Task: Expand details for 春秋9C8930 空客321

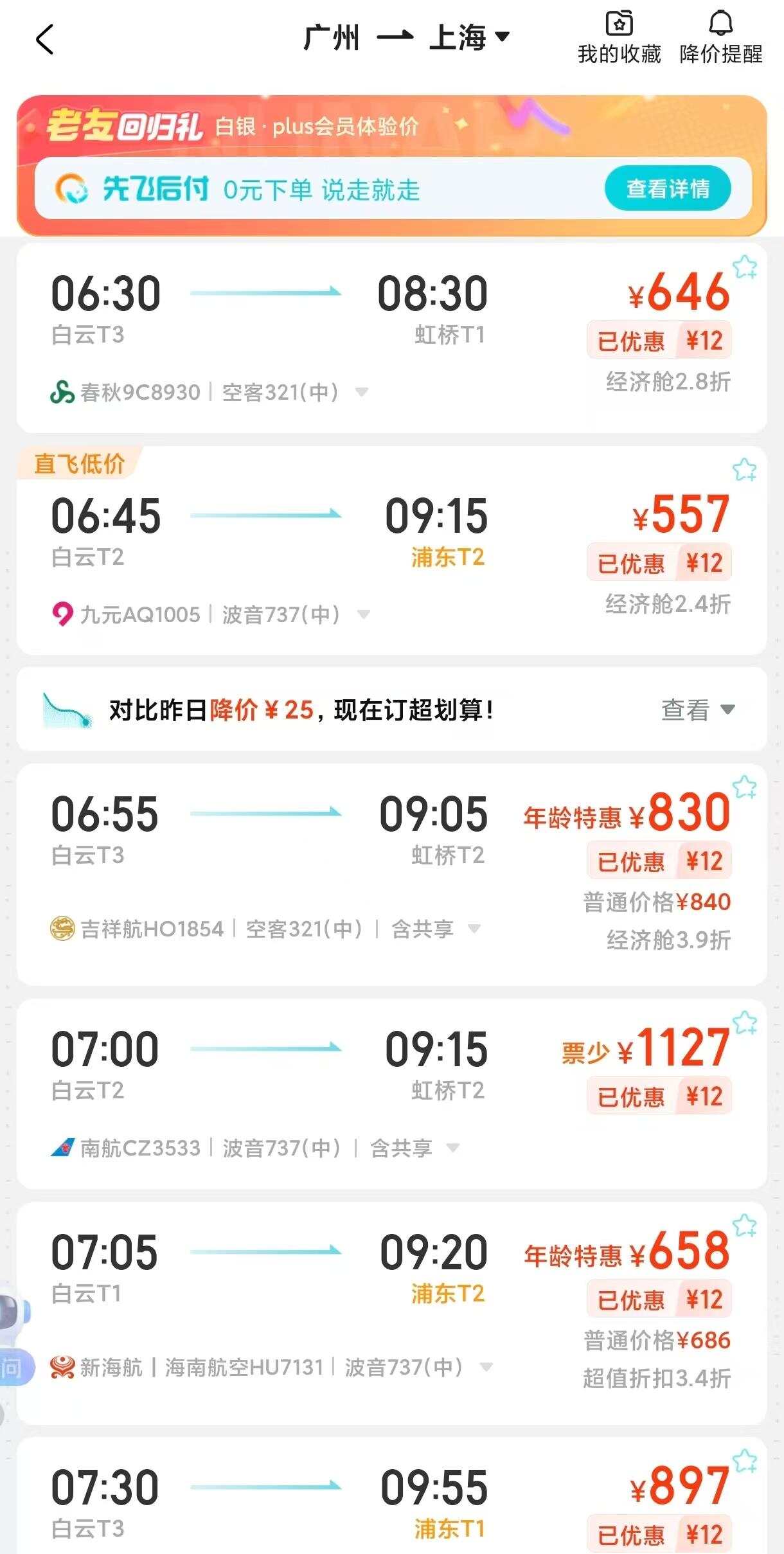Action: click(362, 392)
